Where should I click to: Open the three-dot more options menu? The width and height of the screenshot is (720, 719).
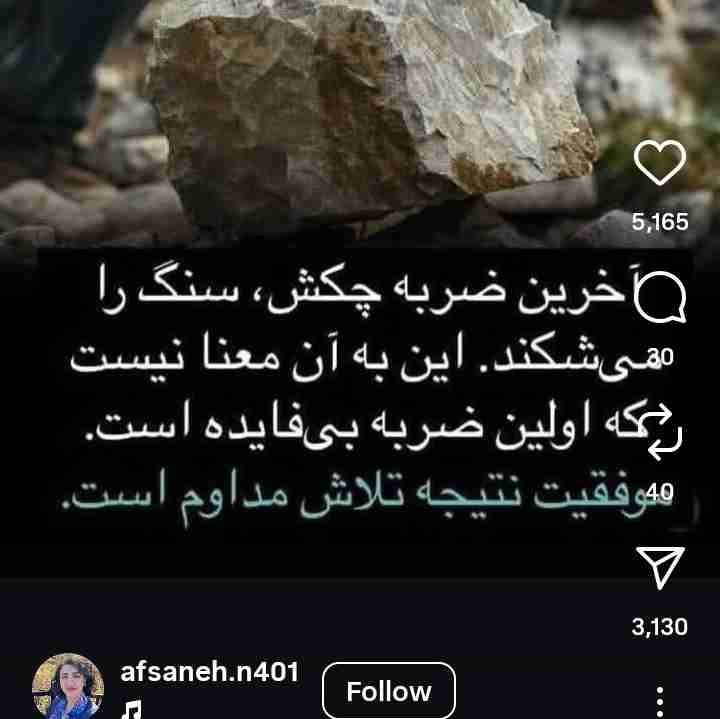[659, 699]
